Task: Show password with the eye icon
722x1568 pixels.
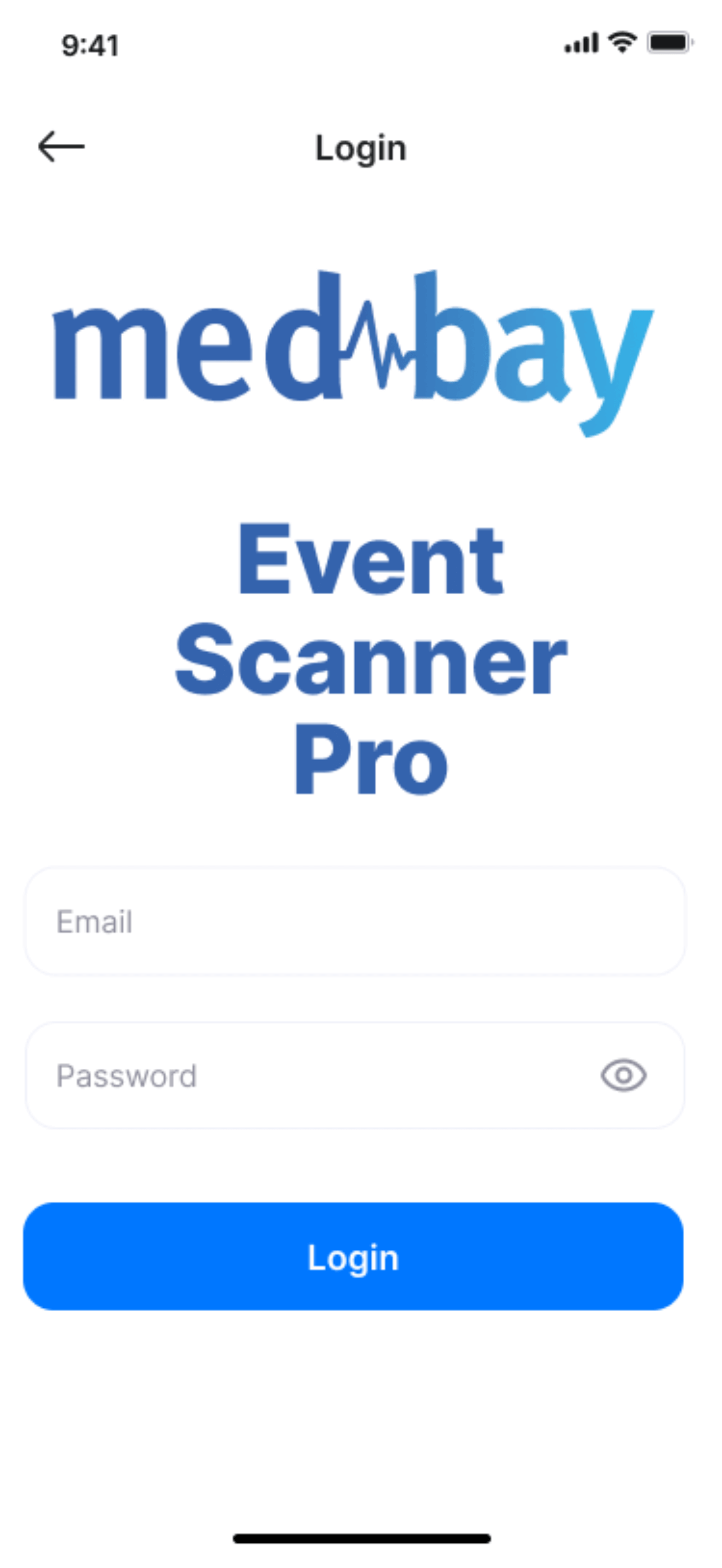Action: (x=623, y=1075)
